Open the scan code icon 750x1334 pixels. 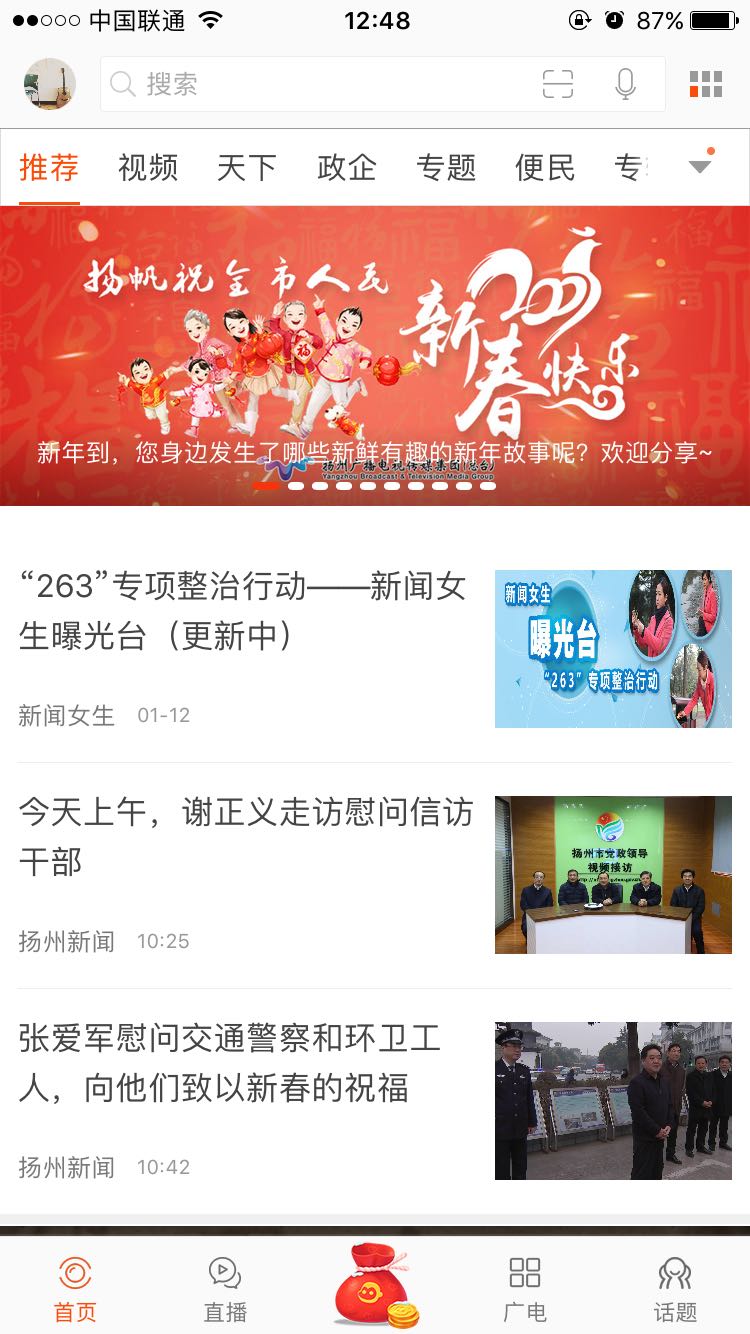coord(558,84)
